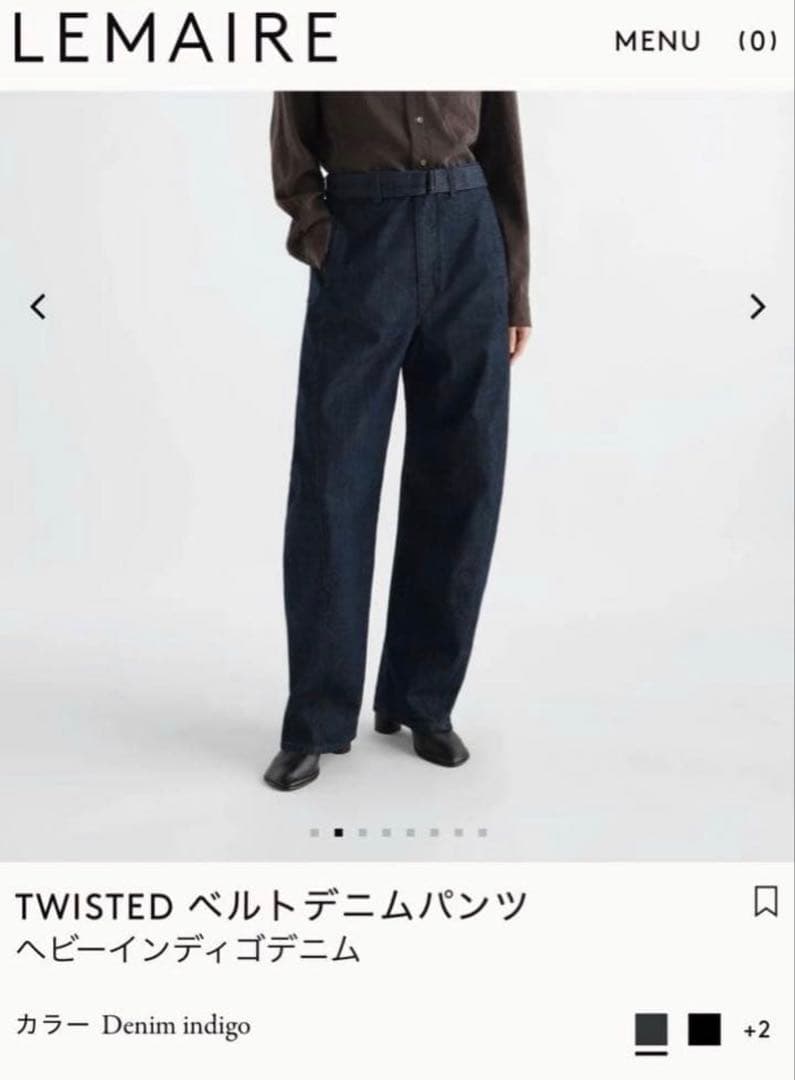Select the dark grey color swatch
The image size is (795, 1080).
(x=650, y=1030)
